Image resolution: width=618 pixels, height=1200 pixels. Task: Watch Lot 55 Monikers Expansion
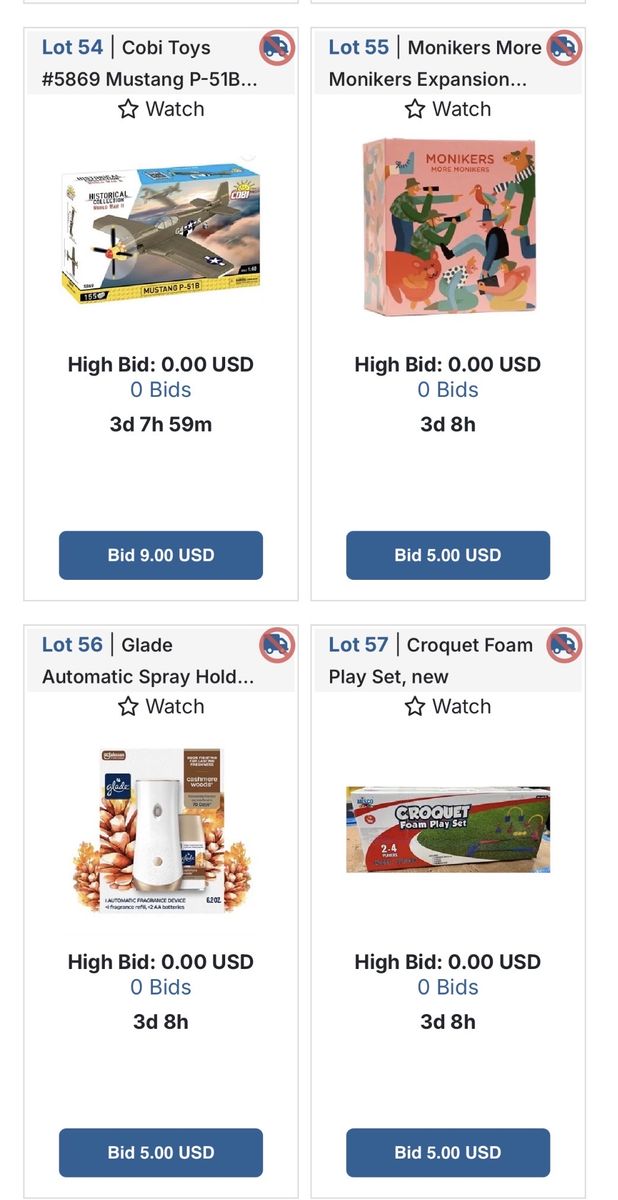point(448,109)
